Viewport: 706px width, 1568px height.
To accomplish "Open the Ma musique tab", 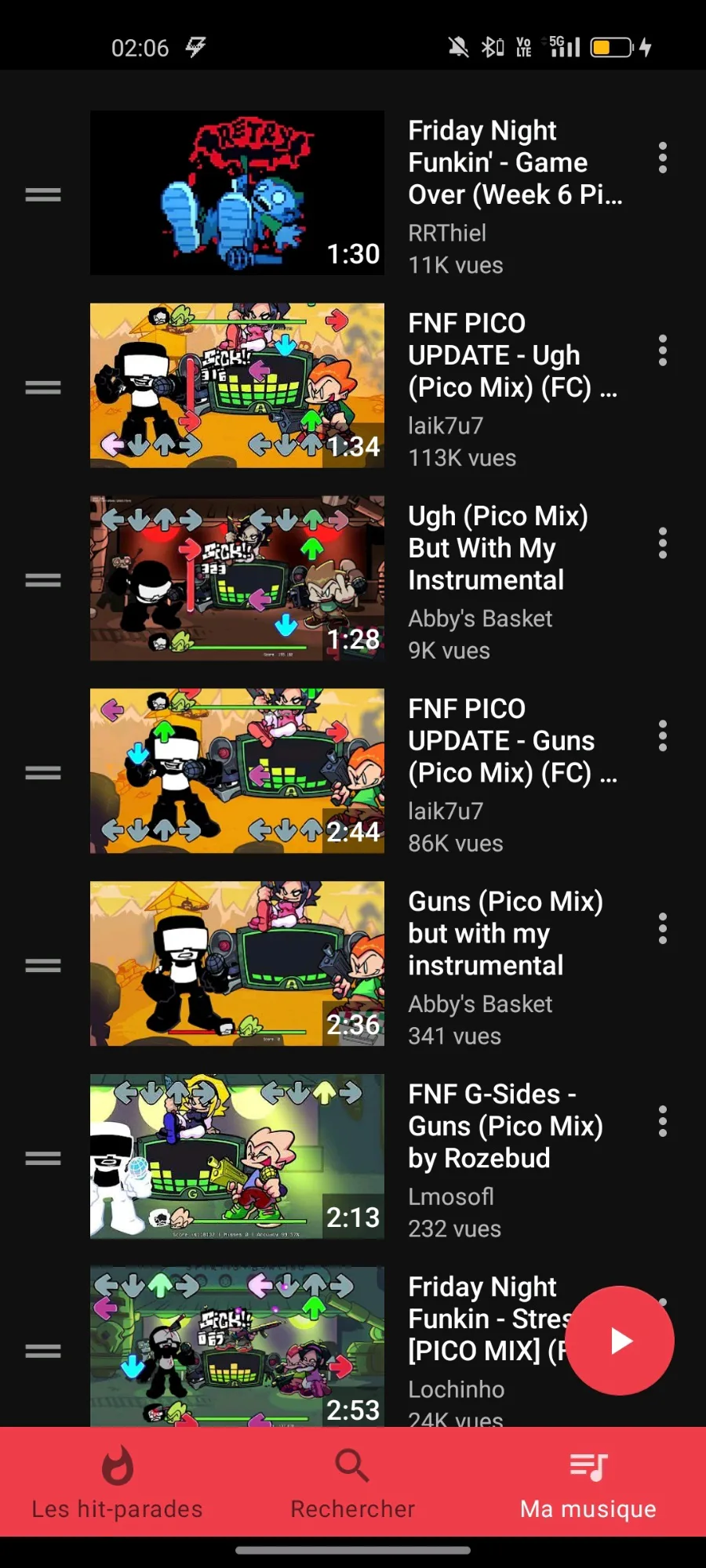I will (588, 1482).
